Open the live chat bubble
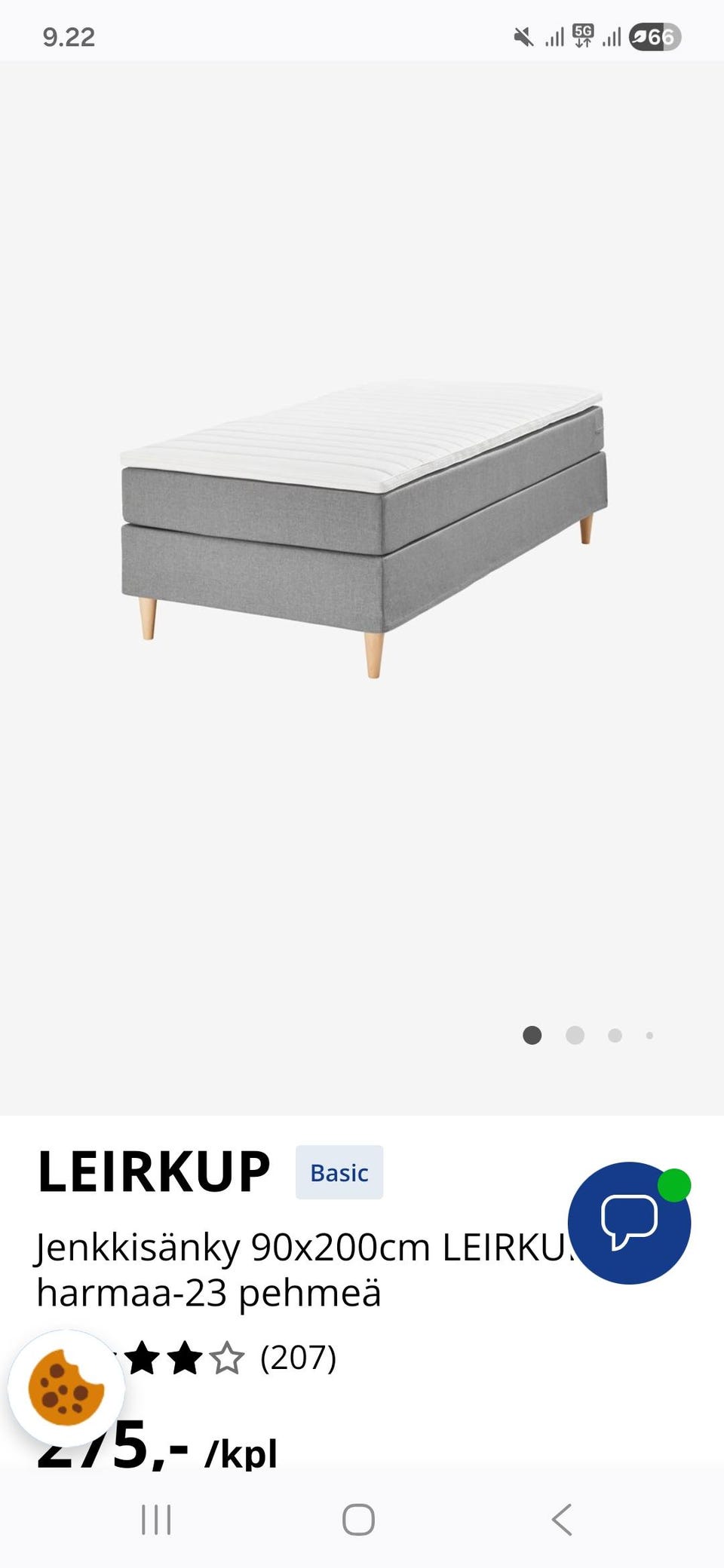The height and width of the screenshot is (1568, 724). pos(628,1223)
